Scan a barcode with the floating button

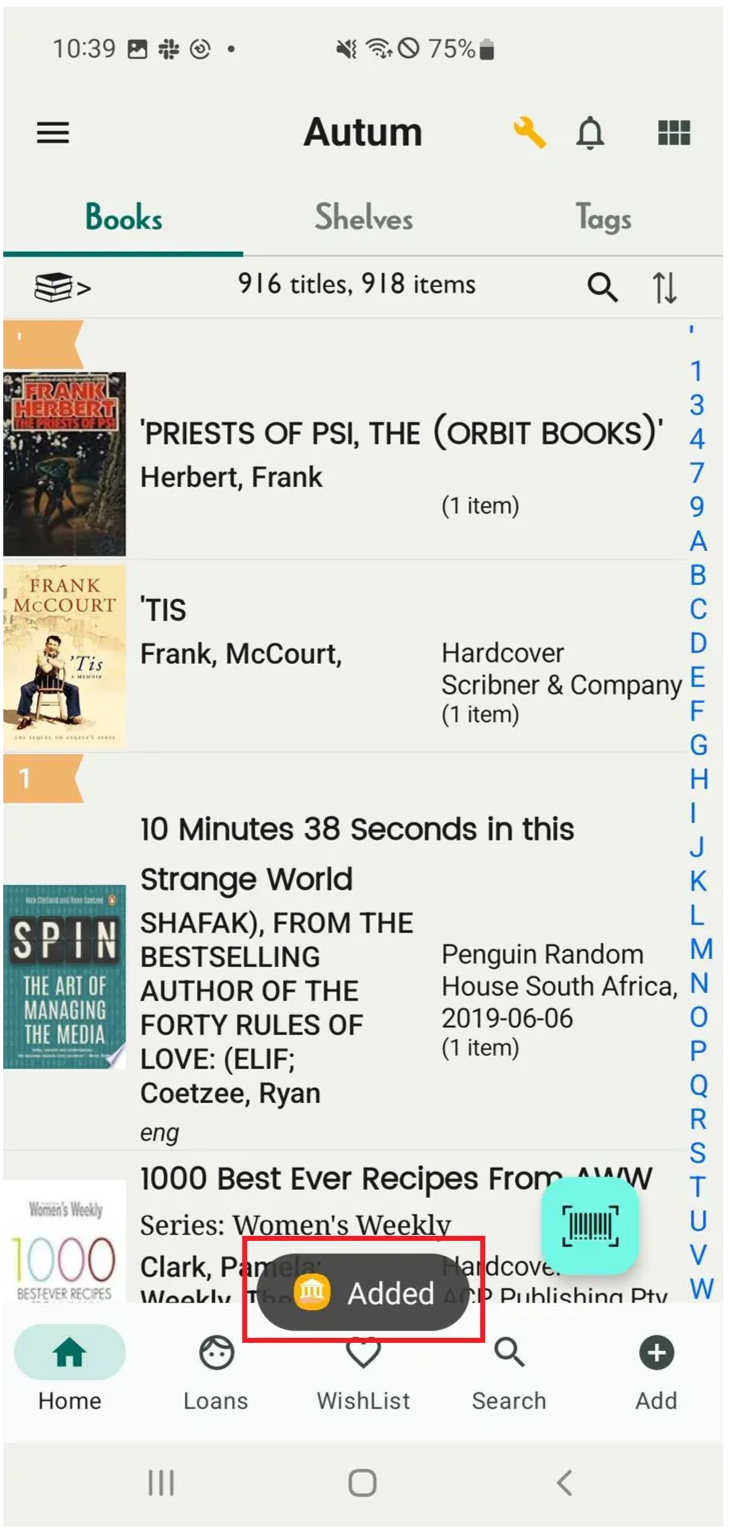590,1226
